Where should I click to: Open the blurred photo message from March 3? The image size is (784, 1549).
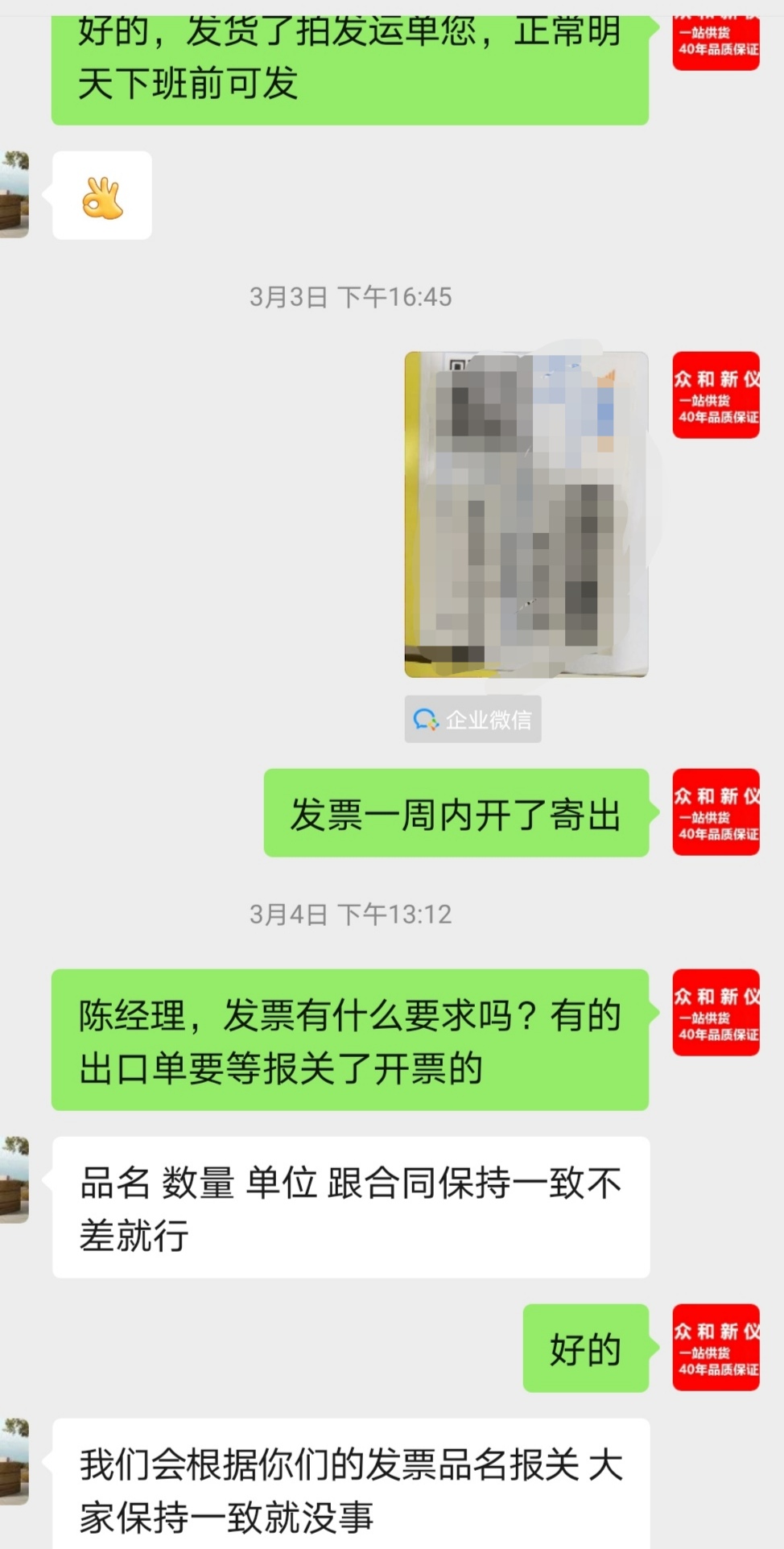tap(526, 514)
